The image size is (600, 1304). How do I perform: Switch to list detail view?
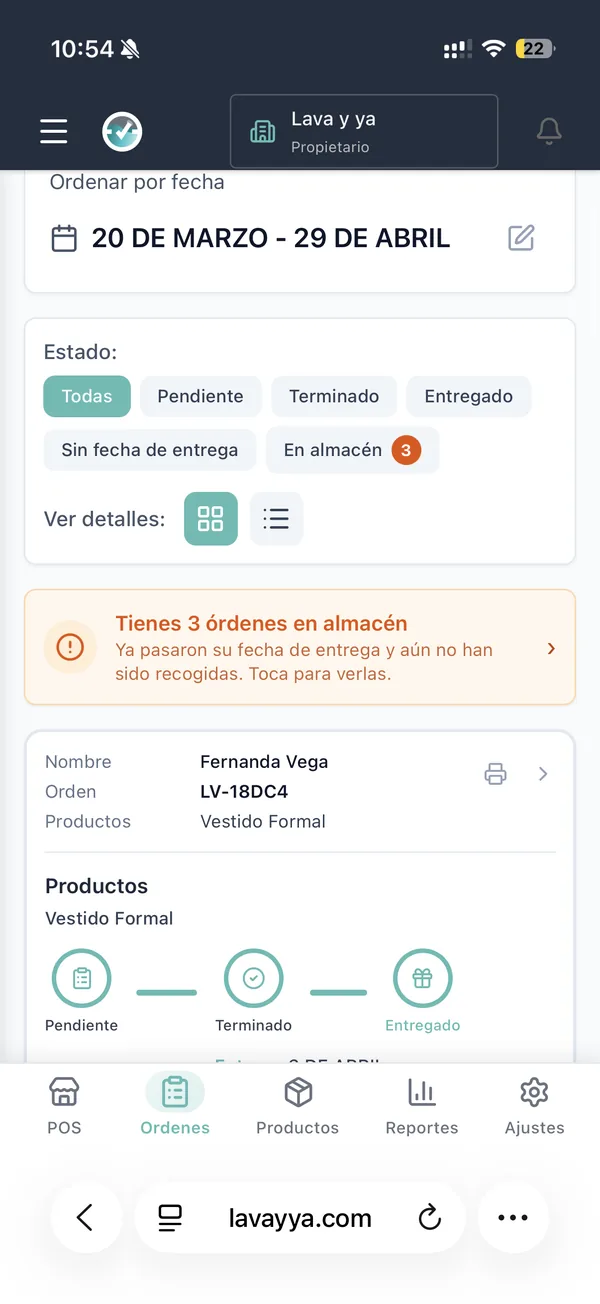pos(276,518)
